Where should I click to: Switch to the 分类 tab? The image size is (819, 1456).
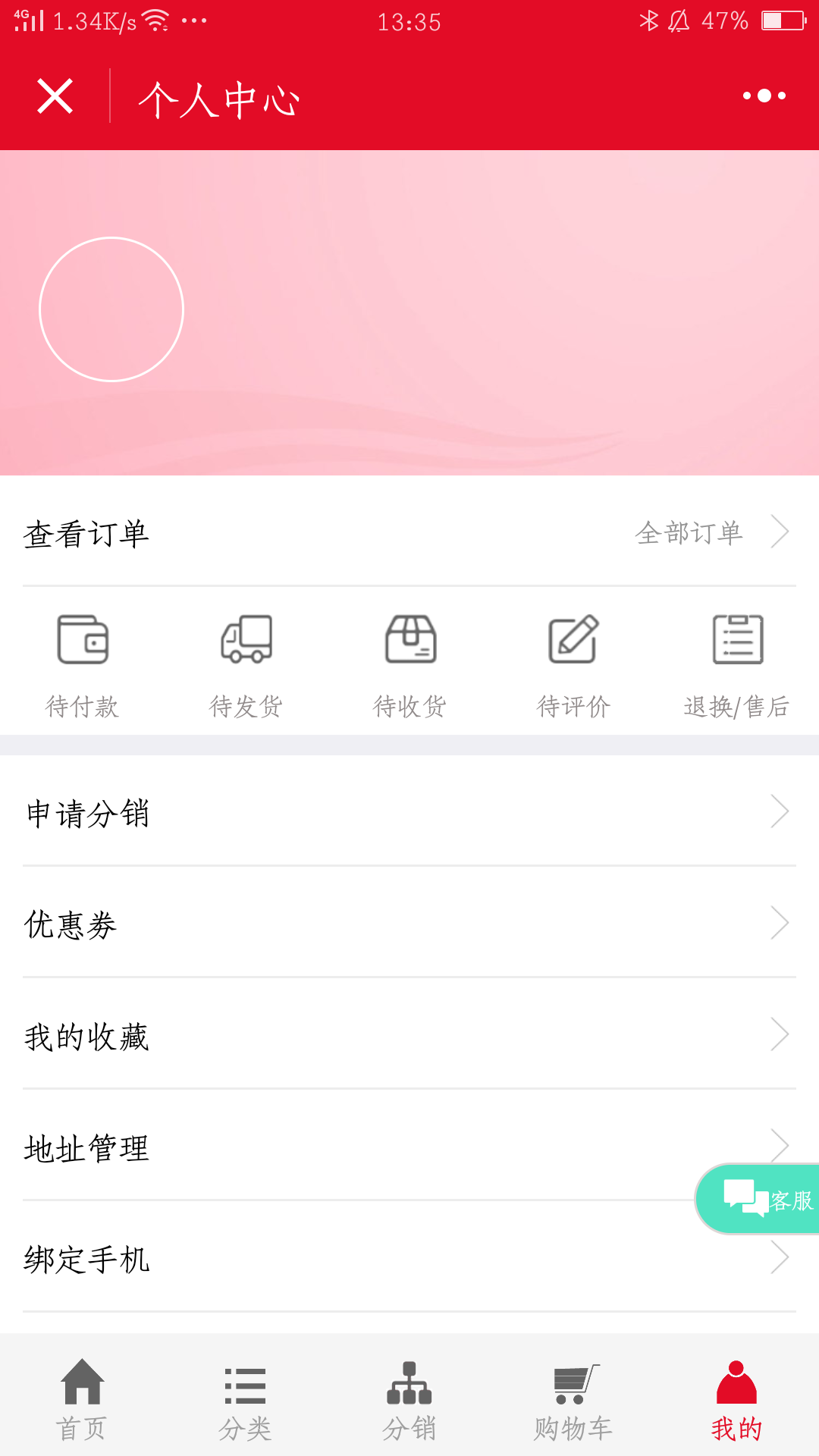246,1399
